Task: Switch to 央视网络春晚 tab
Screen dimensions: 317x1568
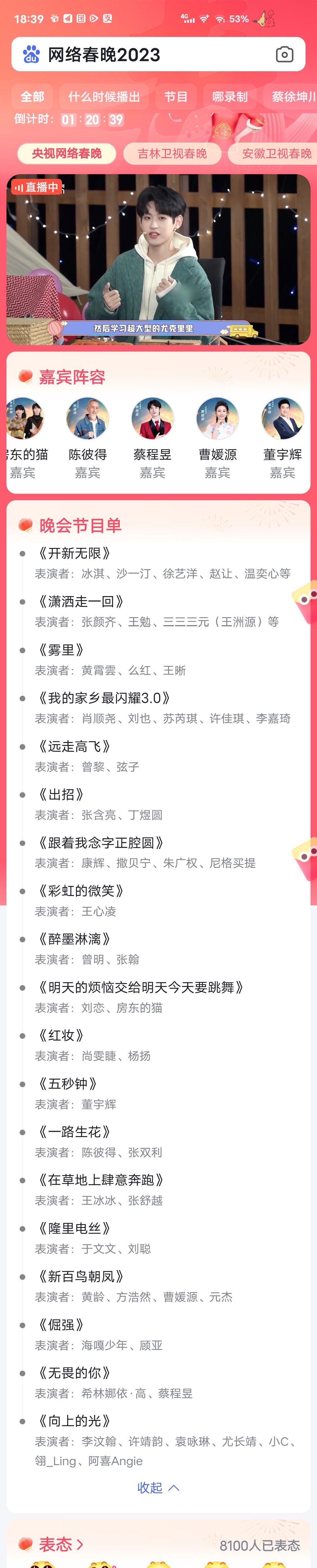Action: [x=66, y=153]
